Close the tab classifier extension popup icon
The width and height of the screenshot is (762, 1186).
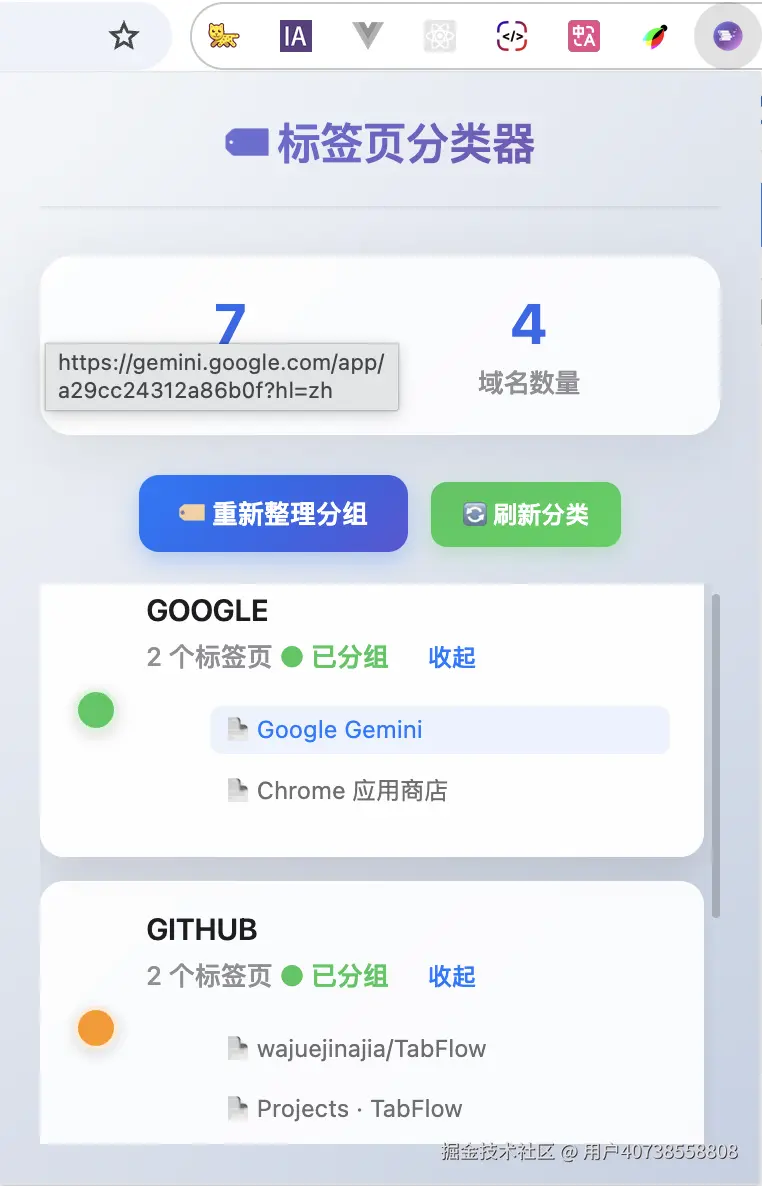[727, 37]
